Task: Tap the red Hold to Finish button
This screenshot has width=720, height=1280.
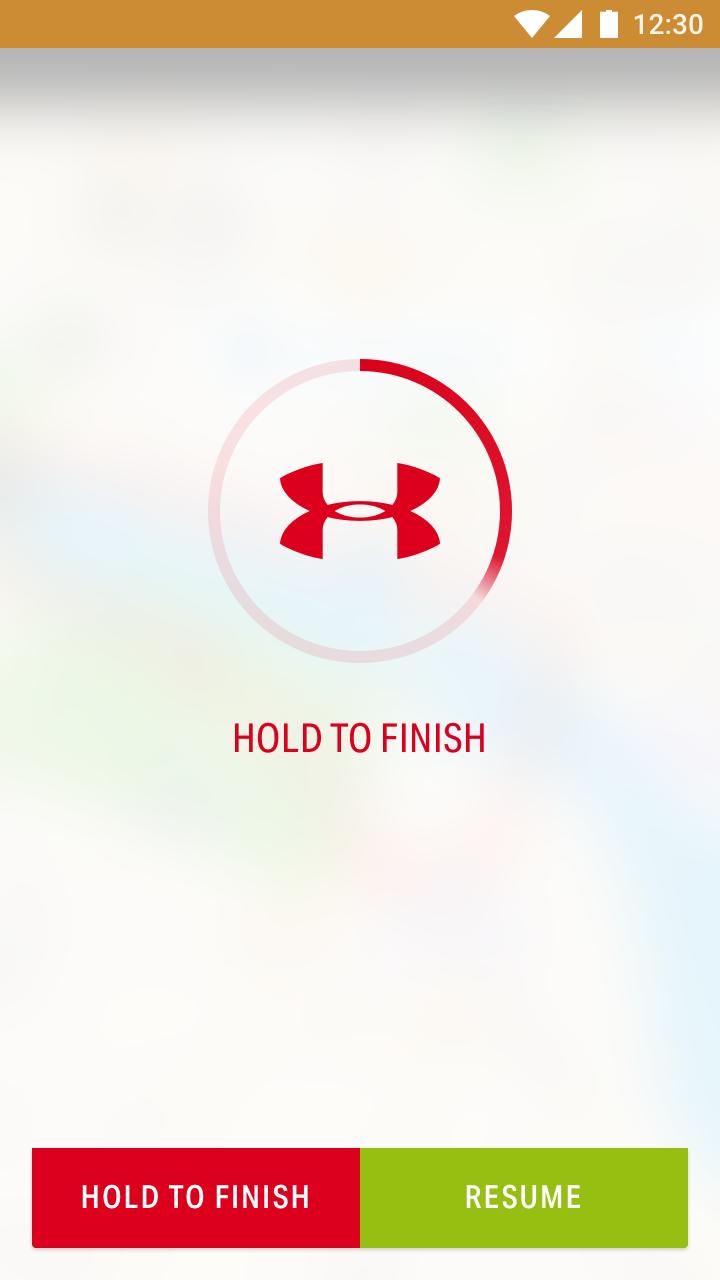Action: [x=196, y=1197]
